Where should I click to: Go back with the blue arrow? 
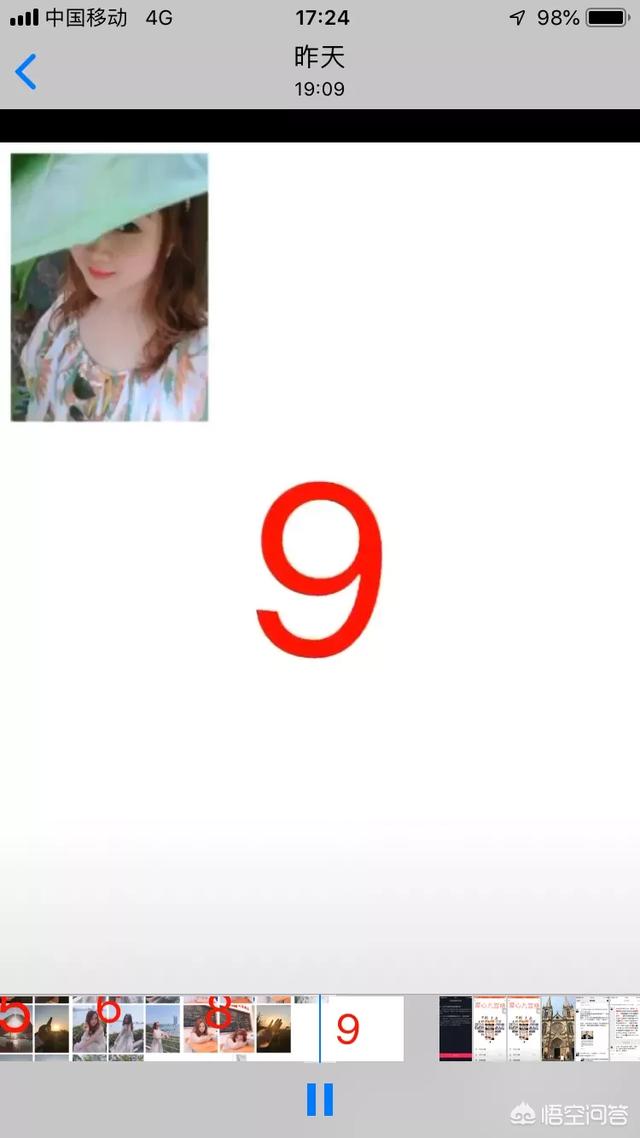pyautogui.click(x=27, y=72)
